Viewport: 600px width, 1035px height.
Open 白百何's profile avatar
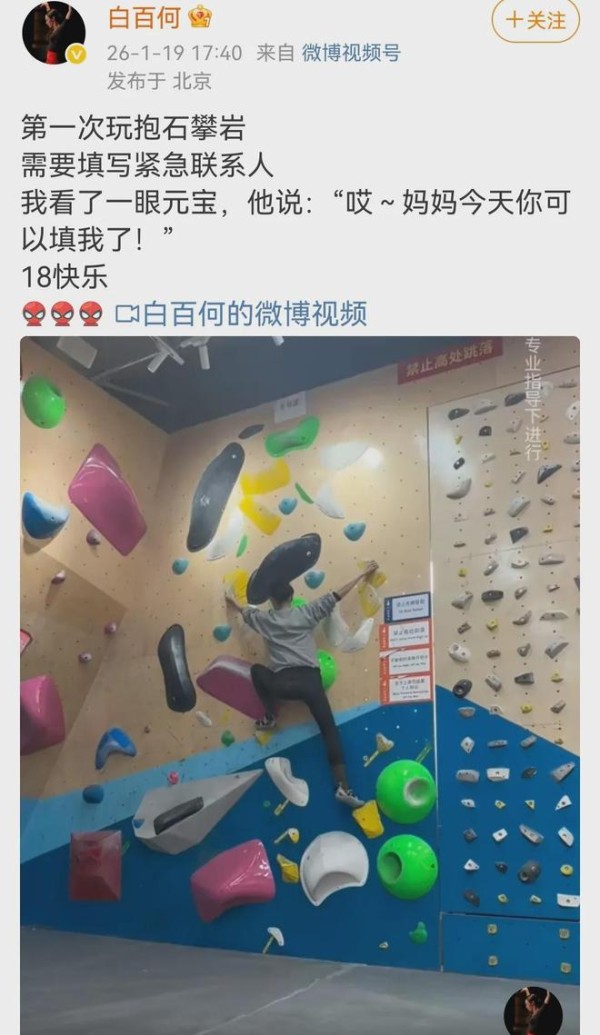(54, 32)
